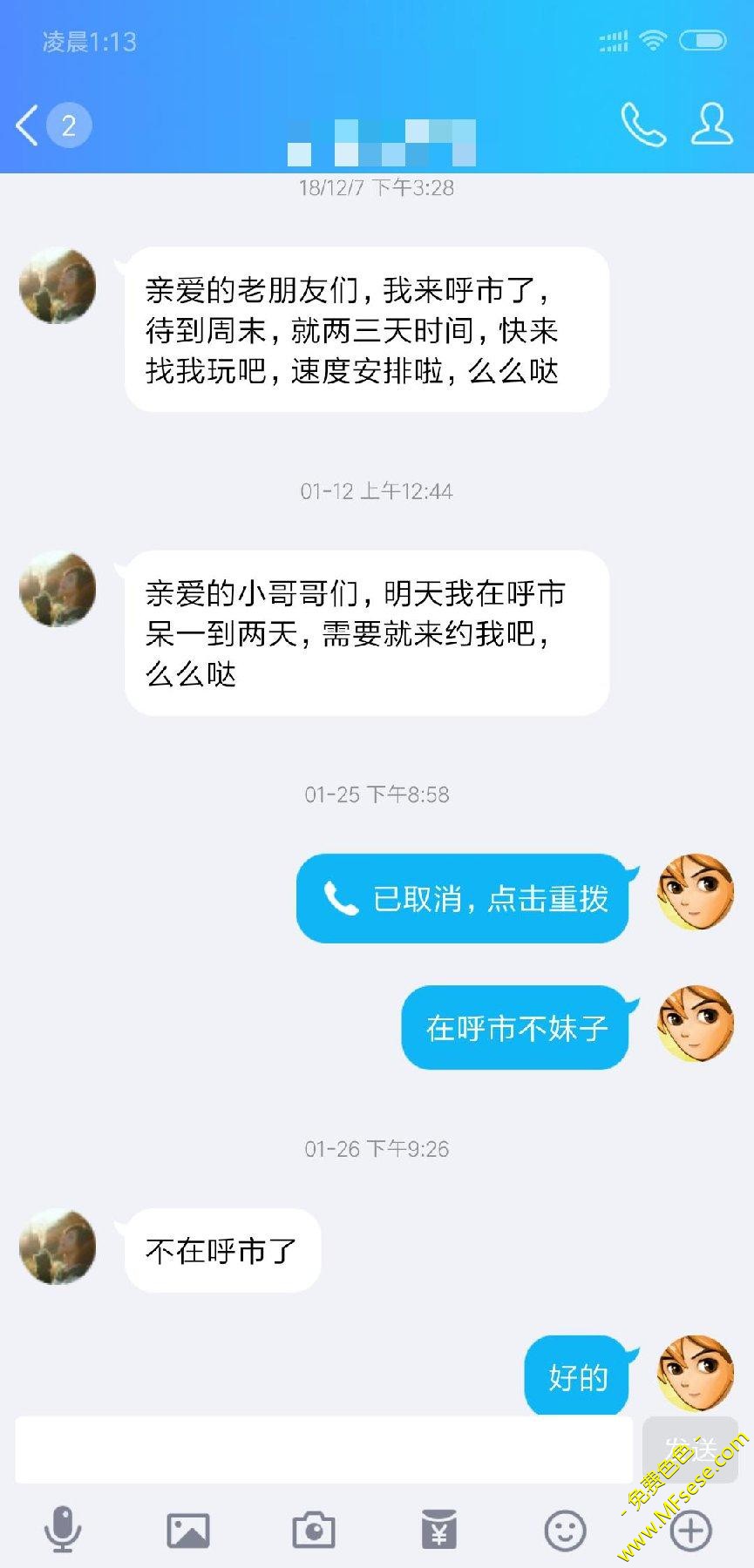View the sender's avatar beside 不在呼市了
Viewport: 754px width, 1568px height.
tap(58, 1247)
